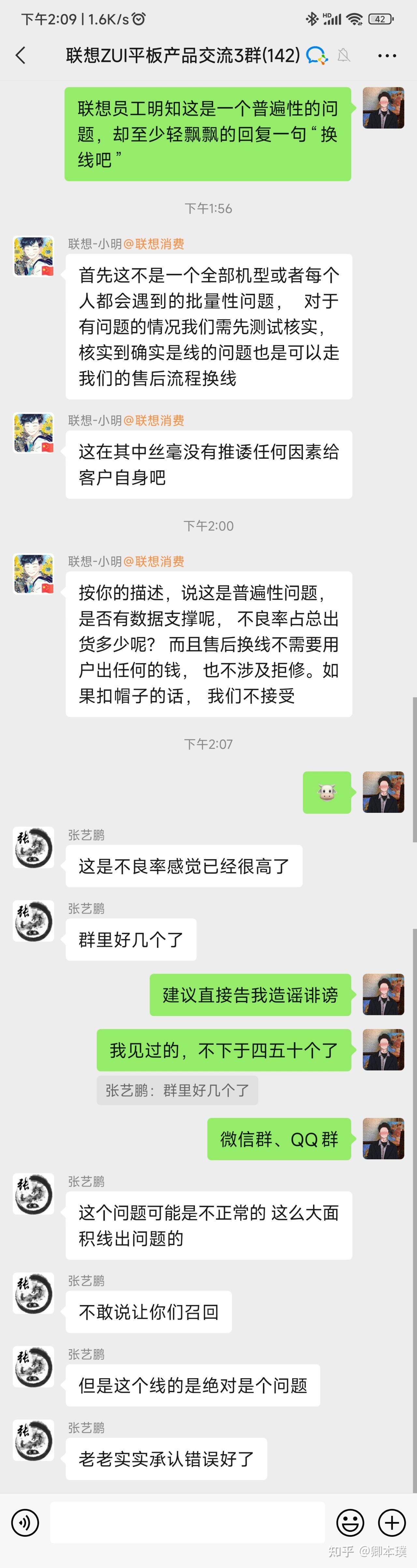Open 张艺鹏's profile beside 不敢说让你们召回
Screen dimensions: 417x1568
pos(34,1293)
